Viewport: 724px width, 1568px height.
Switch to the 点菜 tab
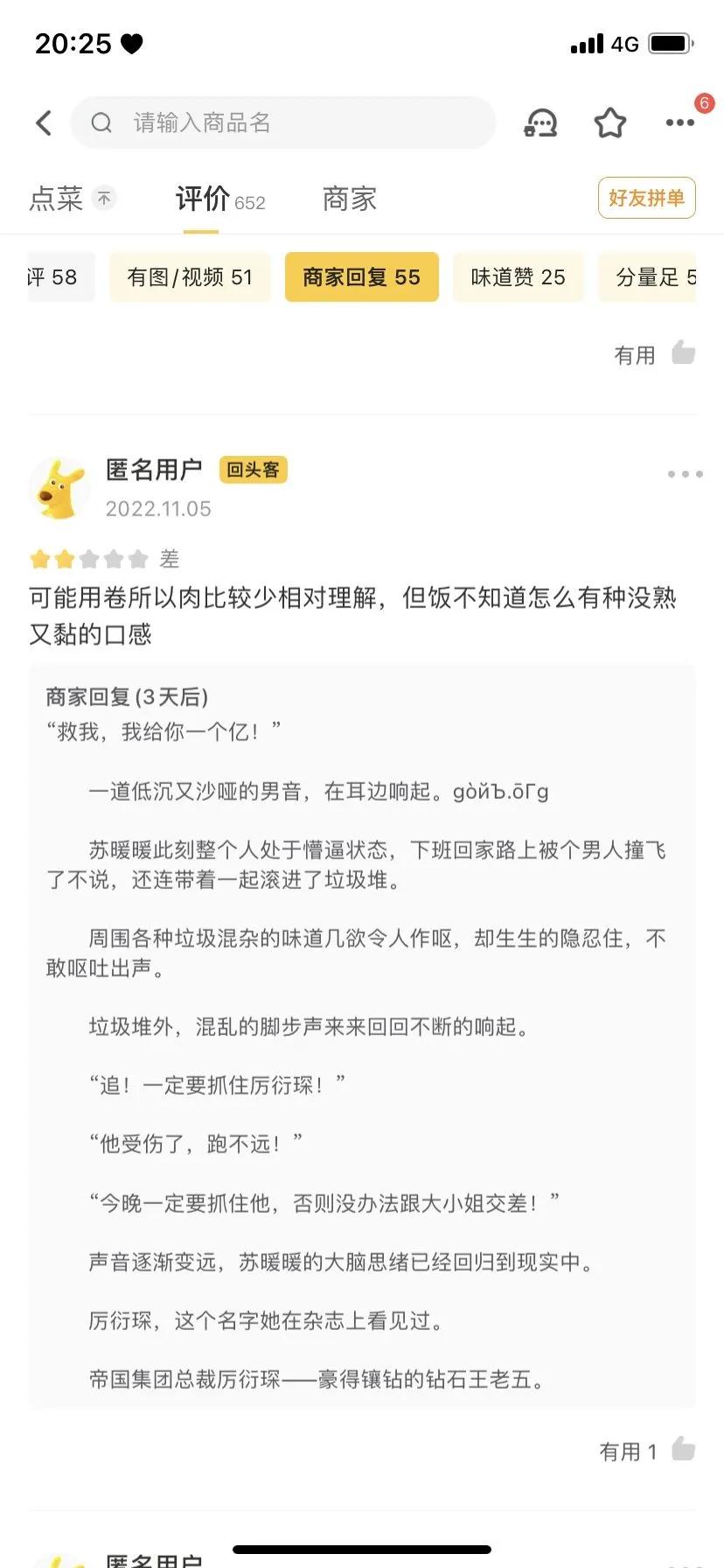tap(54, 199)
